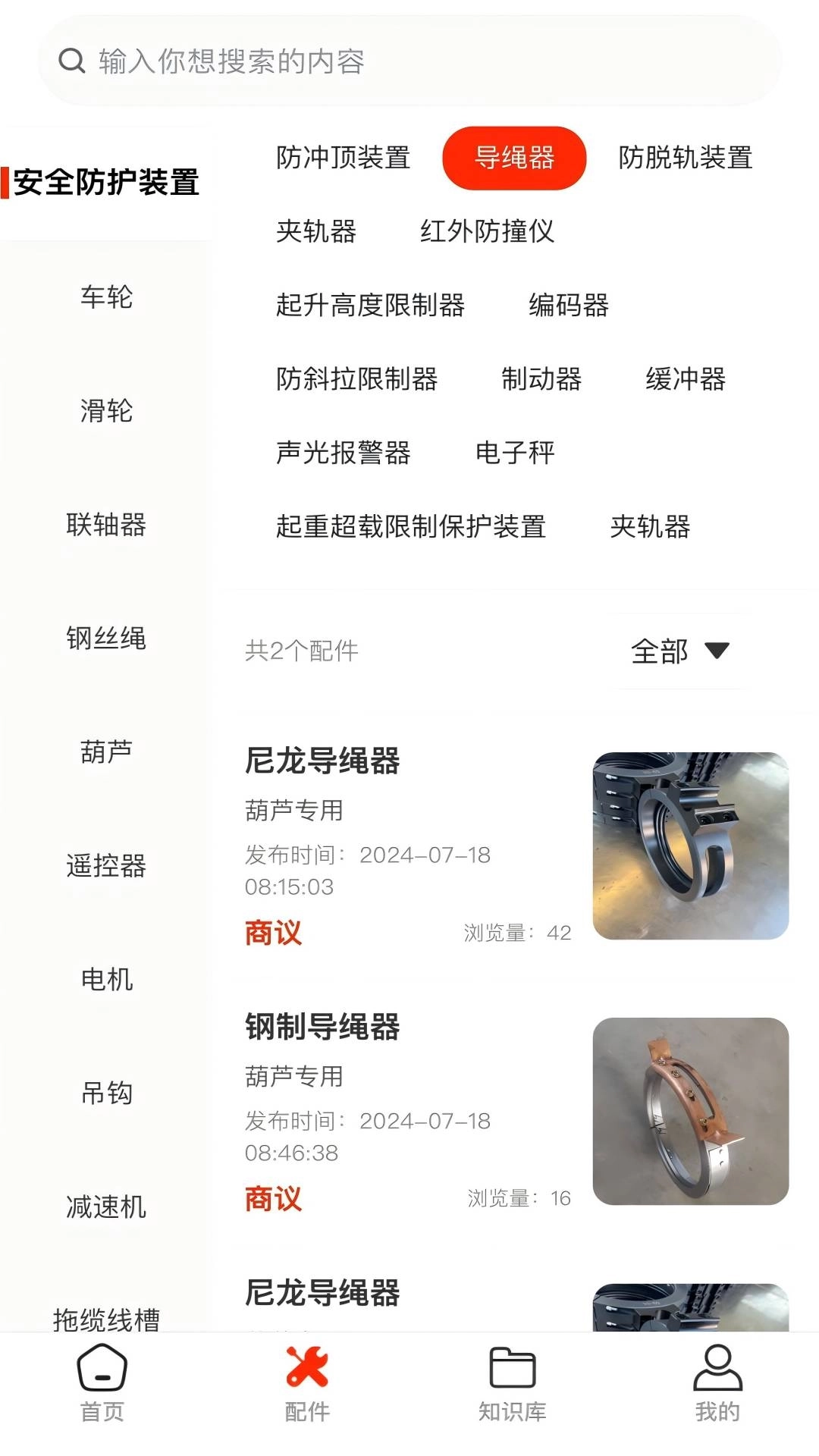This screenshot has height=1456, width=819.
Task: Open the 全部 sorting dropdown
Action: [x=660, y=651]
